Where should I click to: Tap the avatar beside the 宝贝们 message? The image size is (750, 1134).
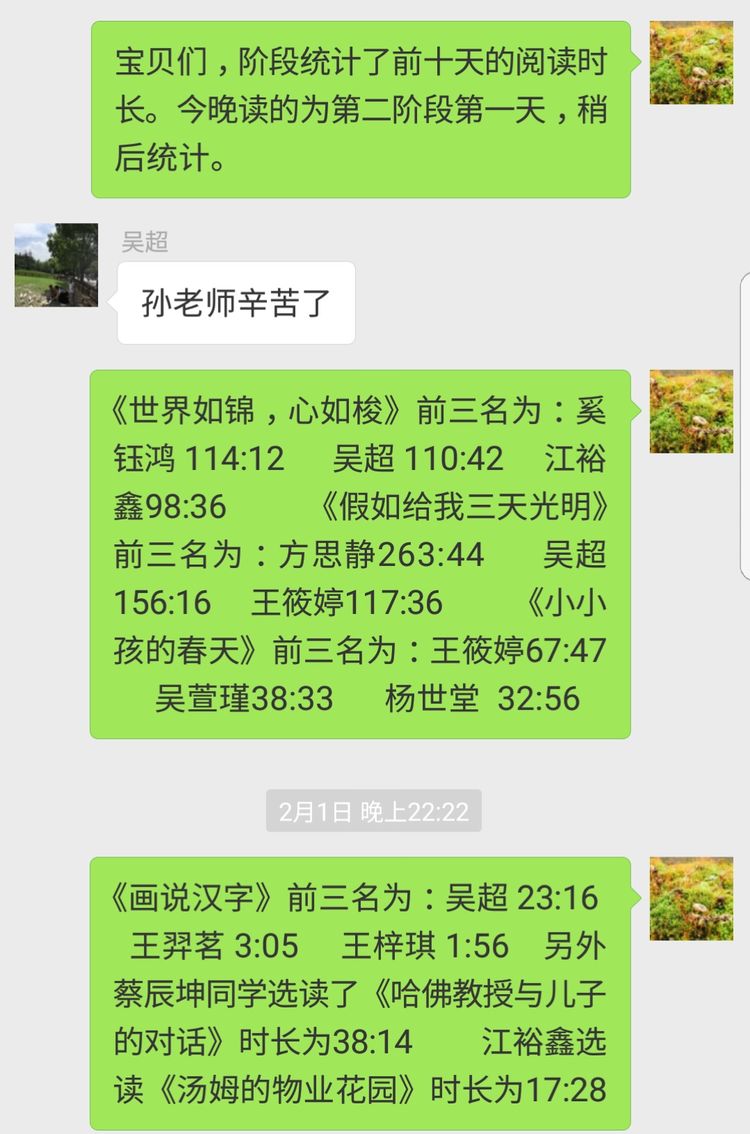691,63
